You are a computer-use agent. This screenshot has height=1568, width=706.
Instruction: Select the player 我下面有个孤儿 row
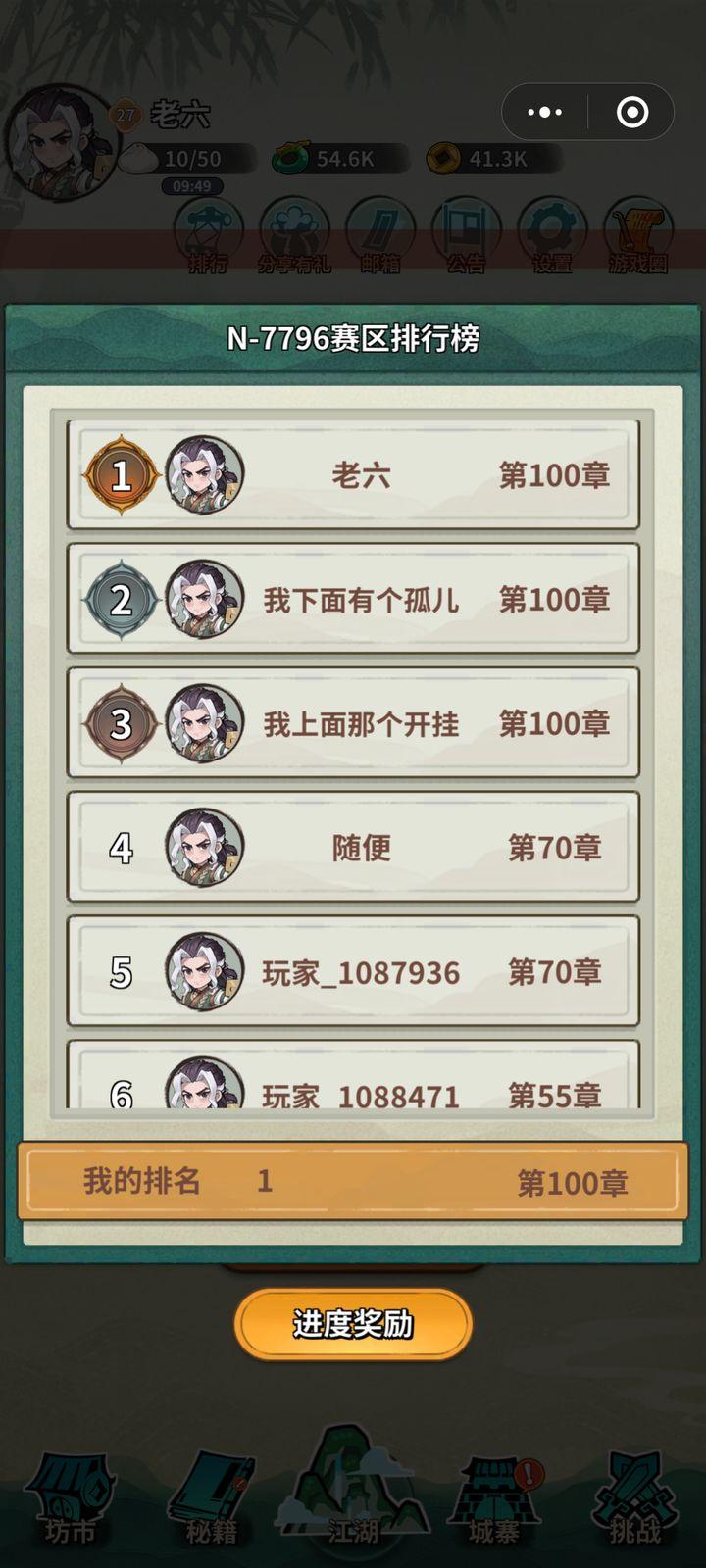pos(353,599)
